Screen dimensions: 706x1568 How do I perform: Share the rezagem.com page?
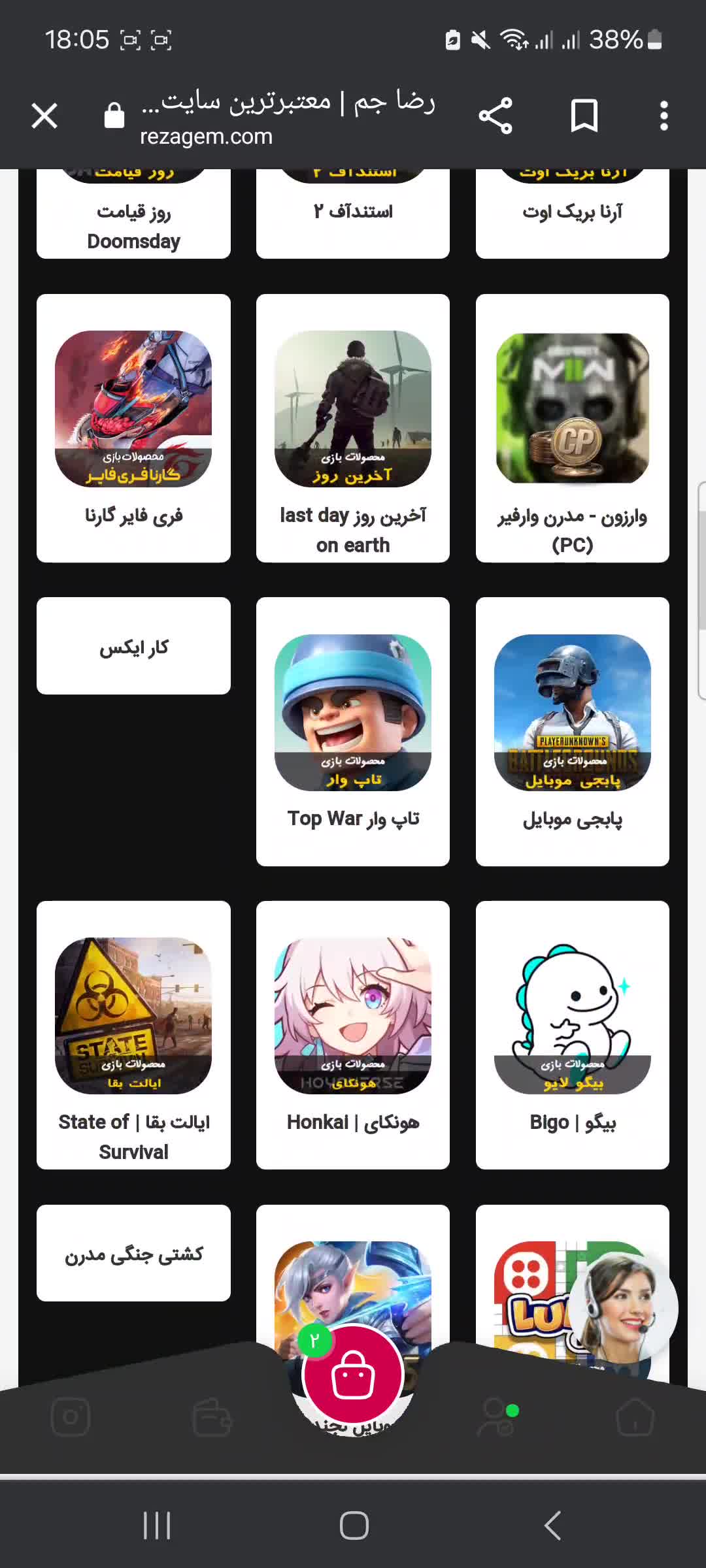pos(495,116)
